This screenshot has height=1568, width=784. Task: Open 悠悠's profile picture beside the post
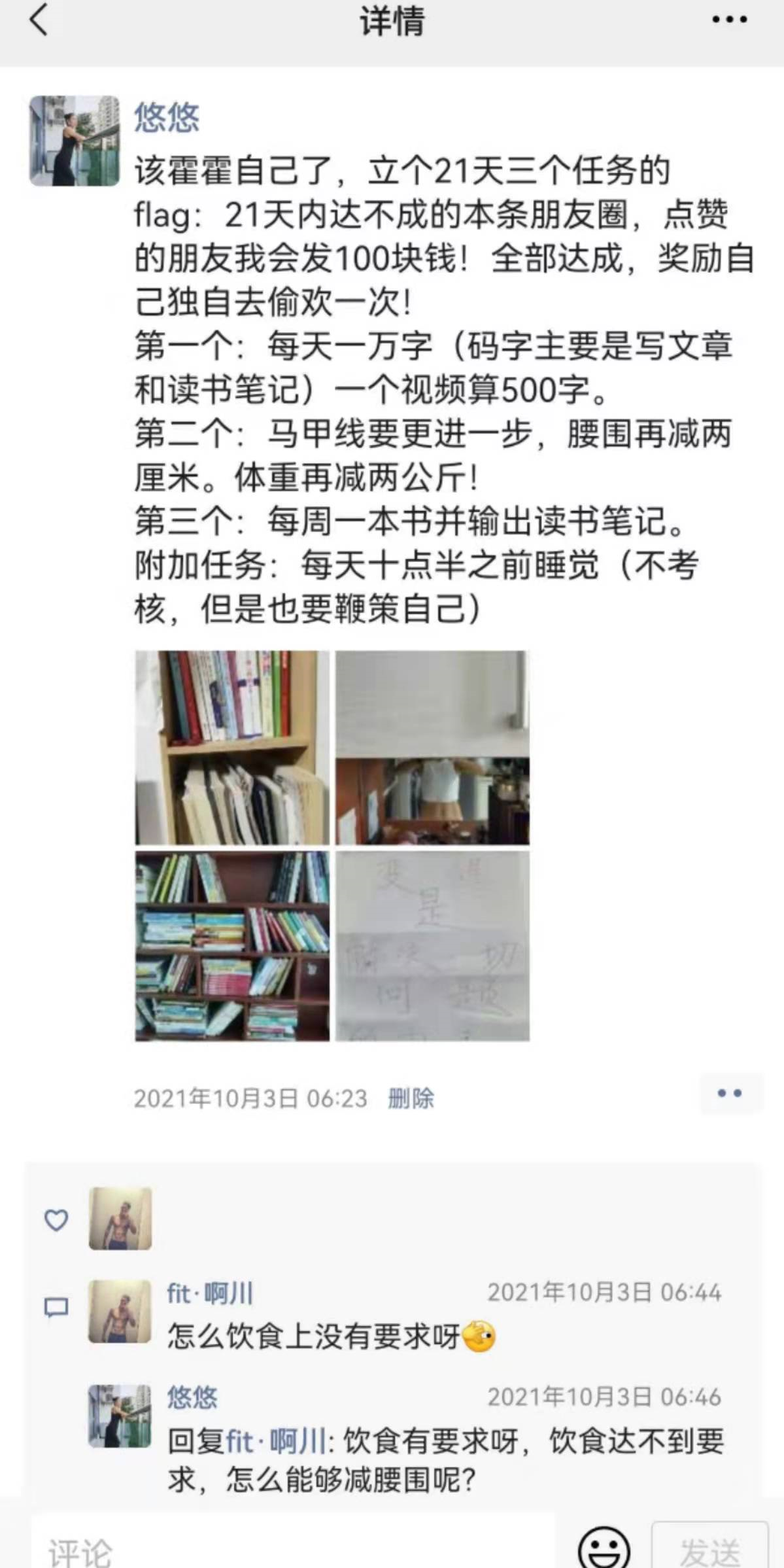(75, 141)
